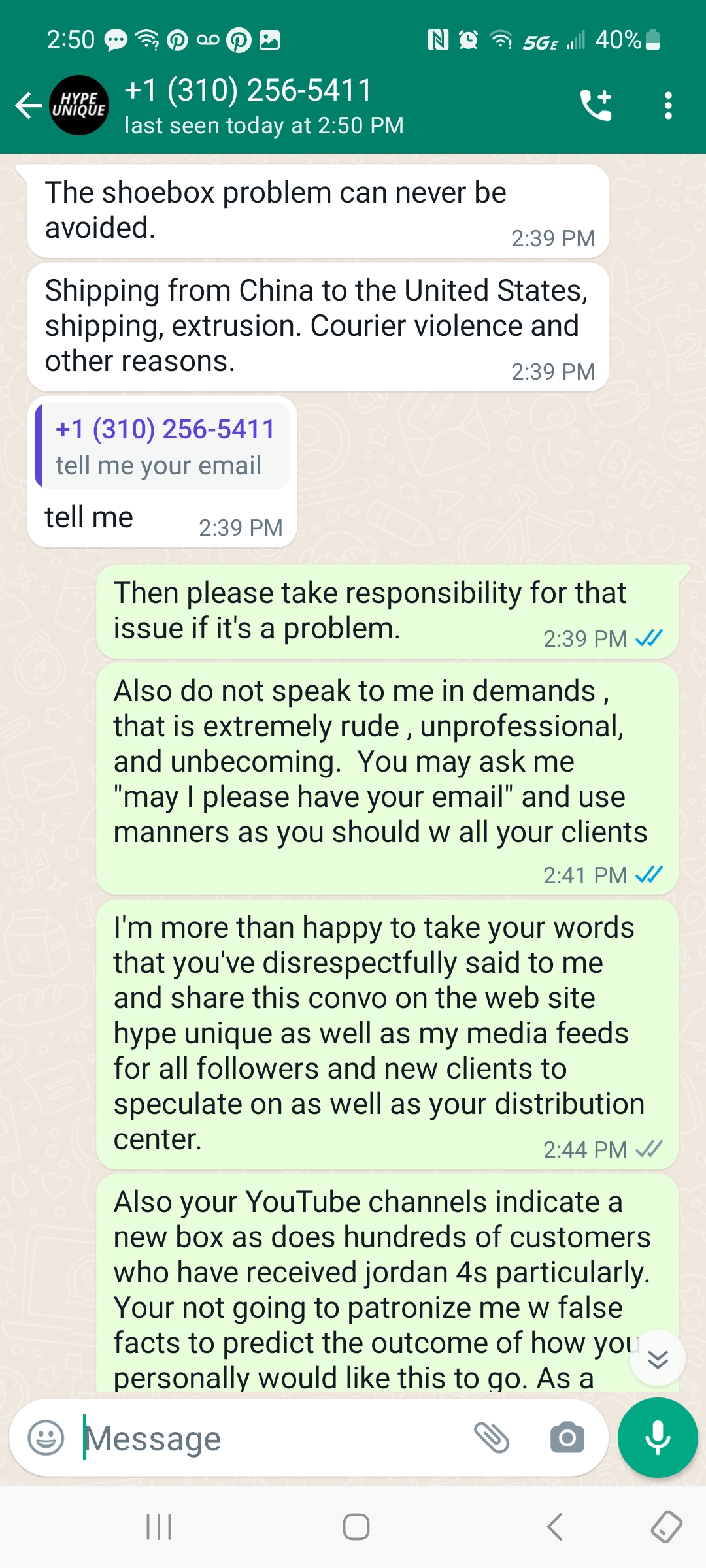Show recent apps from the navigation bar
The image size is (706, 1568).
(x=159, y=1527)
